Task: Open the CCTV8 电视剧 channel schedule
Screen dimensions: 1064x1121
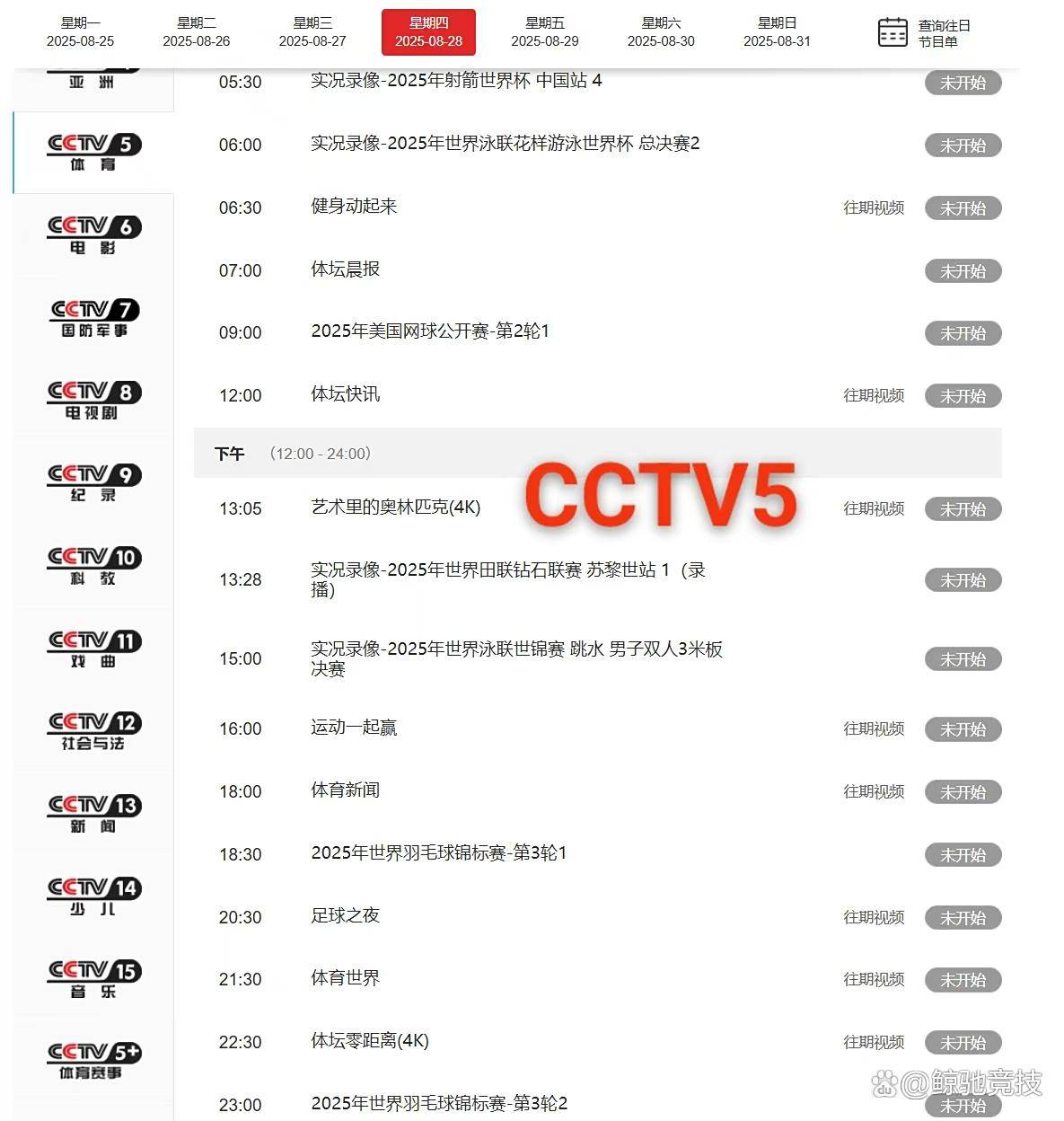Action: coord(93,401)
